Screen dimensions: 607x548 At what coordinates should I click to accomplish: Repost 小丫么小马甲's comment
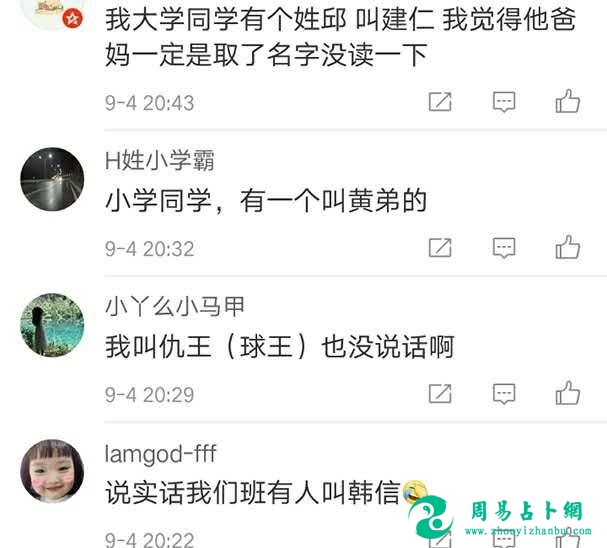pos(440,394)
